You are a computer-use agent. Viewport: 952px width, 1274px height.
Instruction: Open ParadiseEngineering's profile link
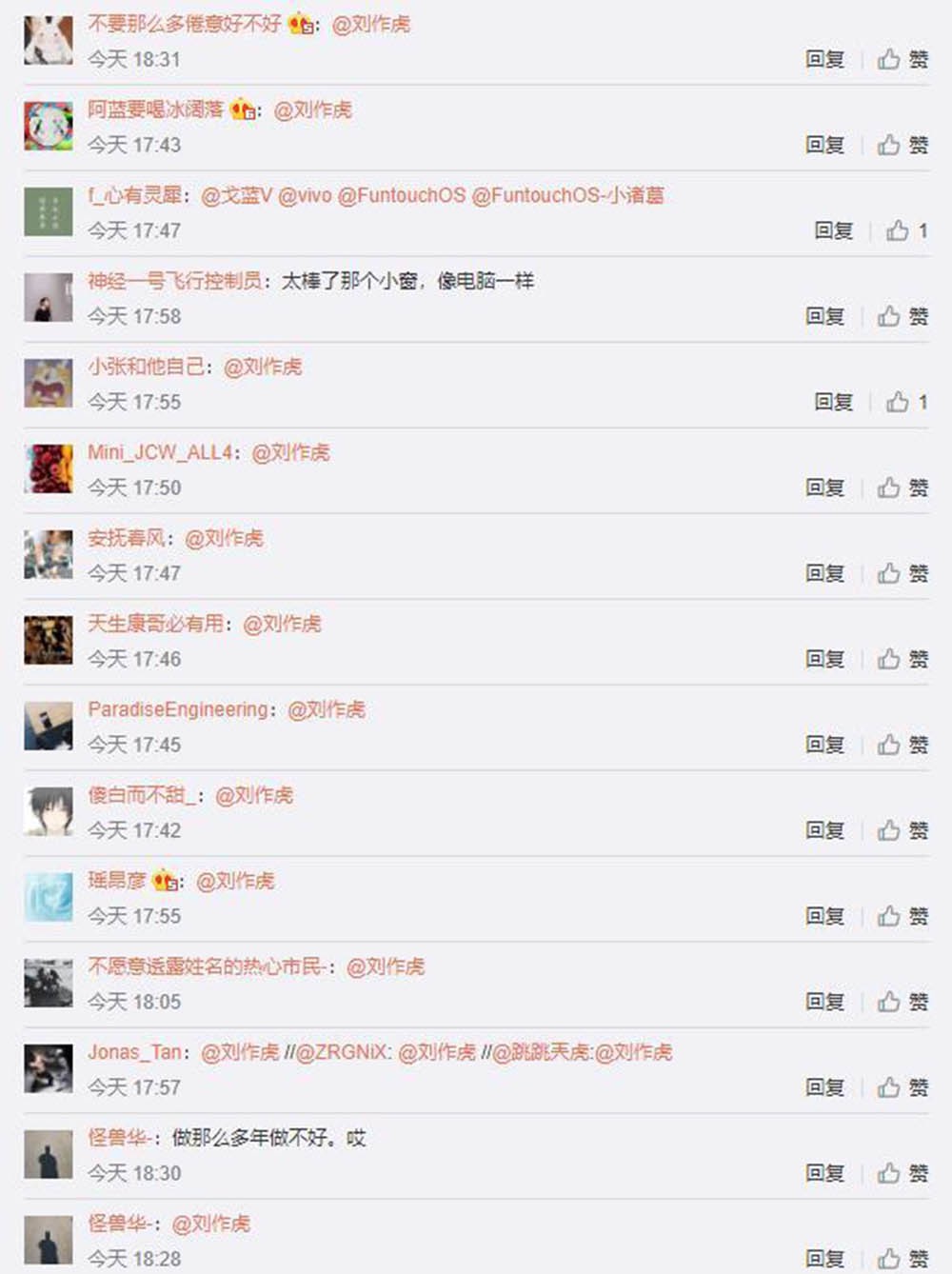pyautogui.click(x=178, y=709)
